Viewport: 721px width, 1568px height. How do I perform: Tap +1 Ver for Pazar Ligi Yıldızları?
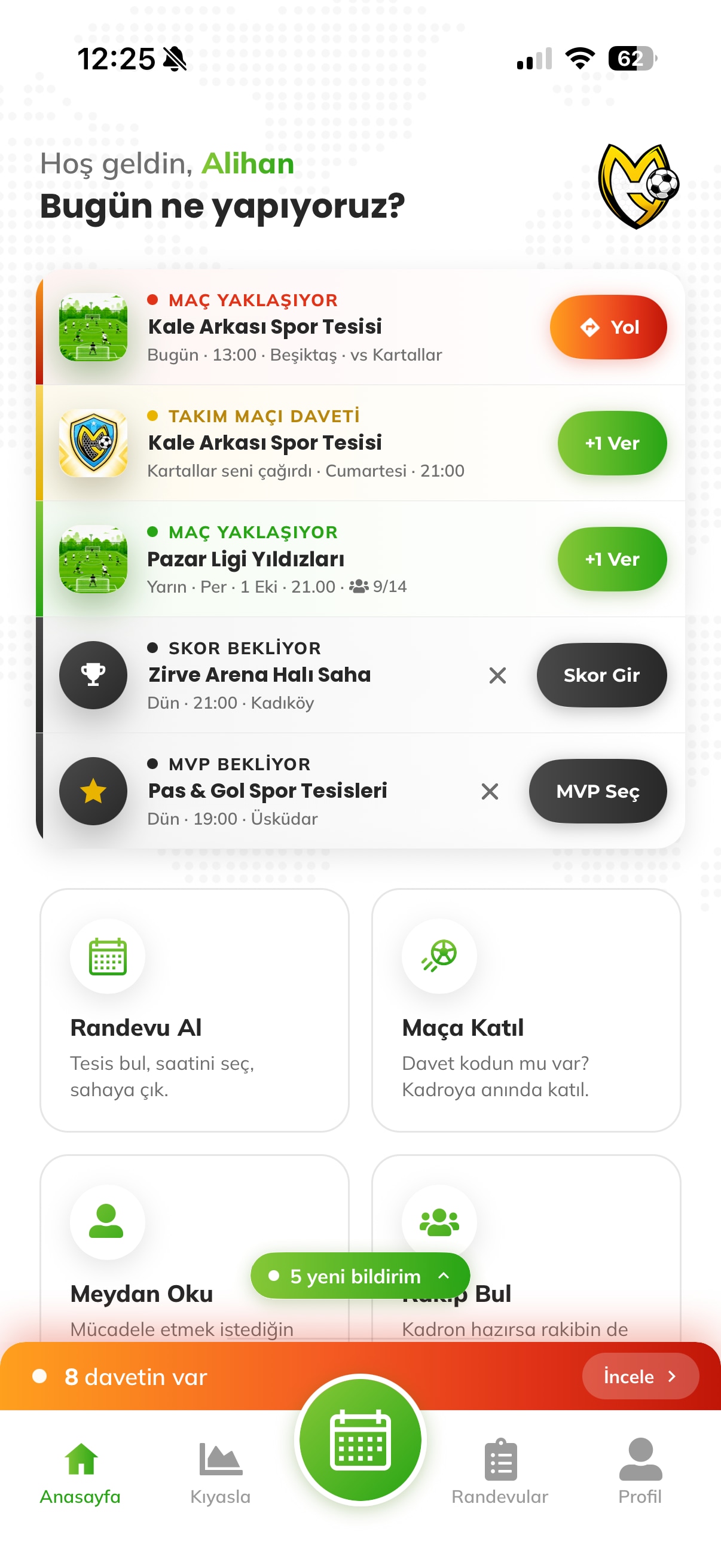(x=612, y=559)
